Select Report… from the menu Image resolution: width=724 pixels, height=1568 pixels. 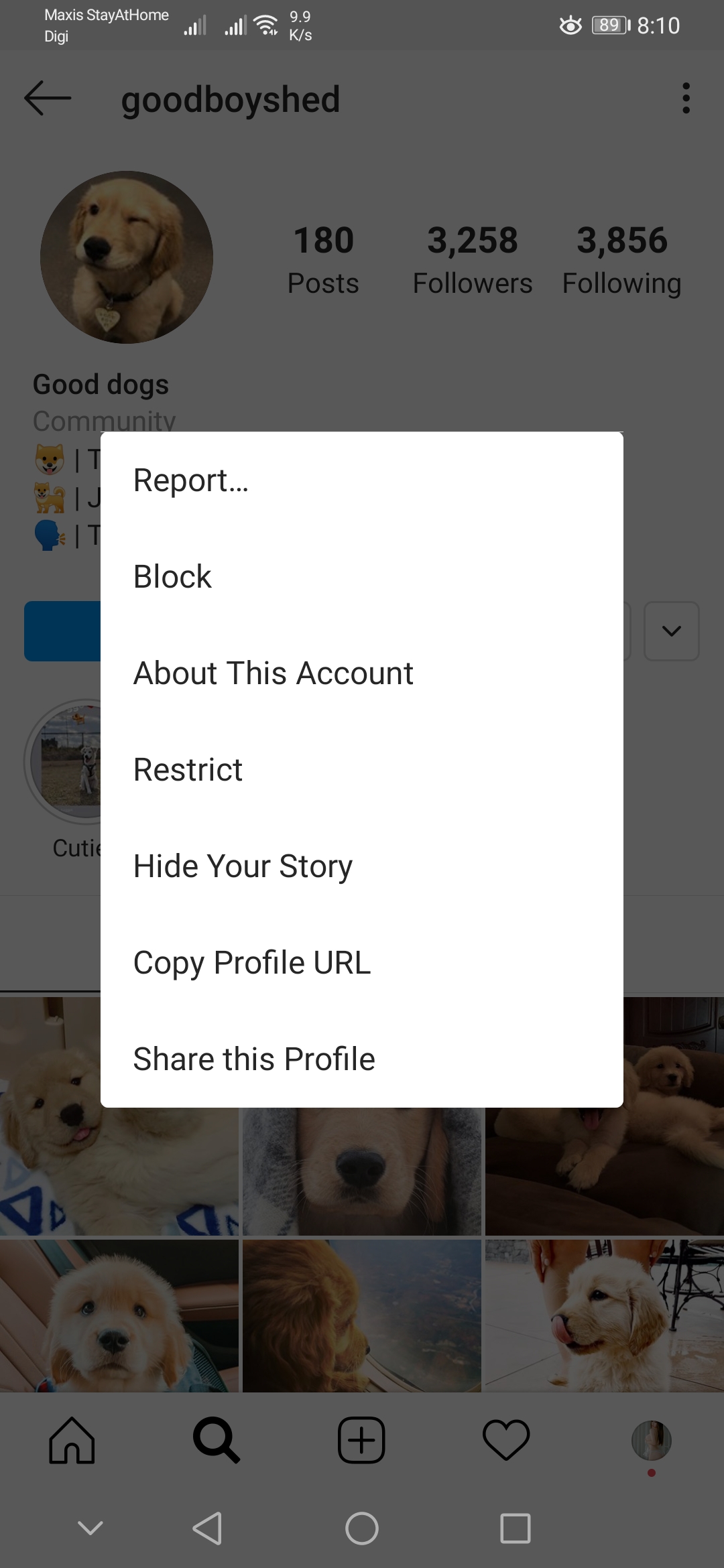point(362,480)
